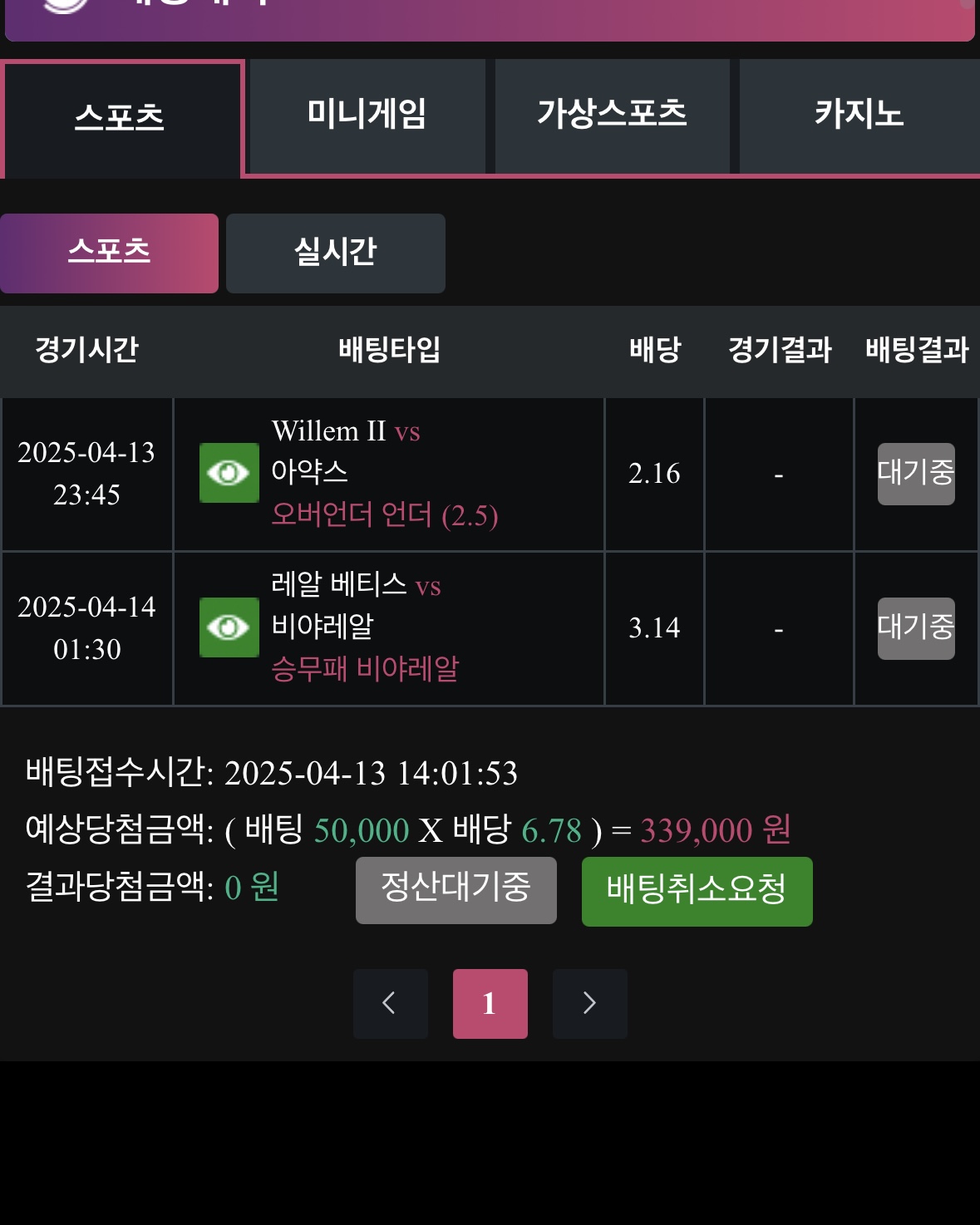The height and width of the screenshot is (1225, 980).
Task: Go to the next page arrow
Action: click(x=589, y=1003)
